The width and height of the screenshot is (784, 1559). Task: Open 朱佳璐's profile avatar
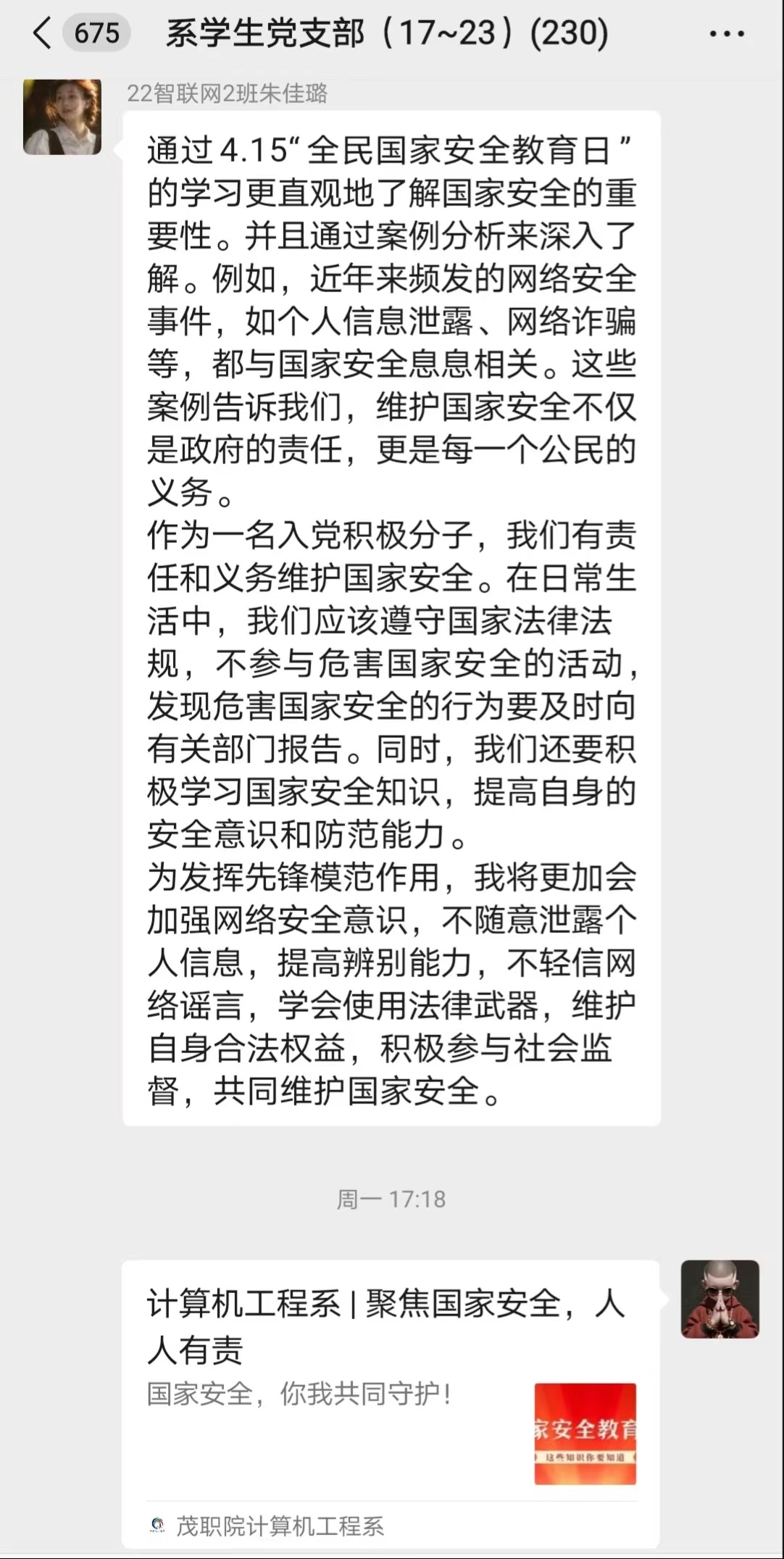(62, 117)
